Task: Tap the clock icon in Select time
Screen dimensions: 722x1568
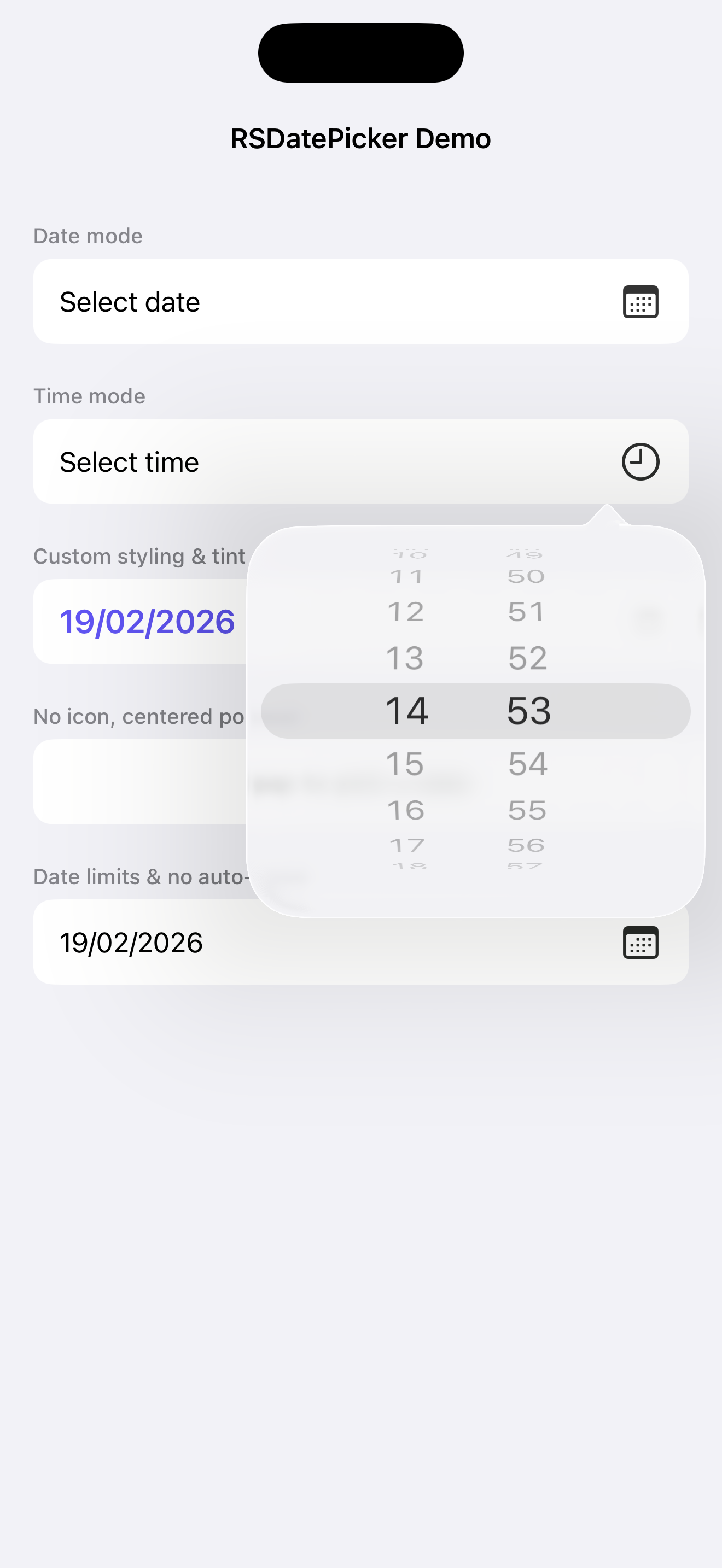Action: pyautogui.click(x=641, y=462)
